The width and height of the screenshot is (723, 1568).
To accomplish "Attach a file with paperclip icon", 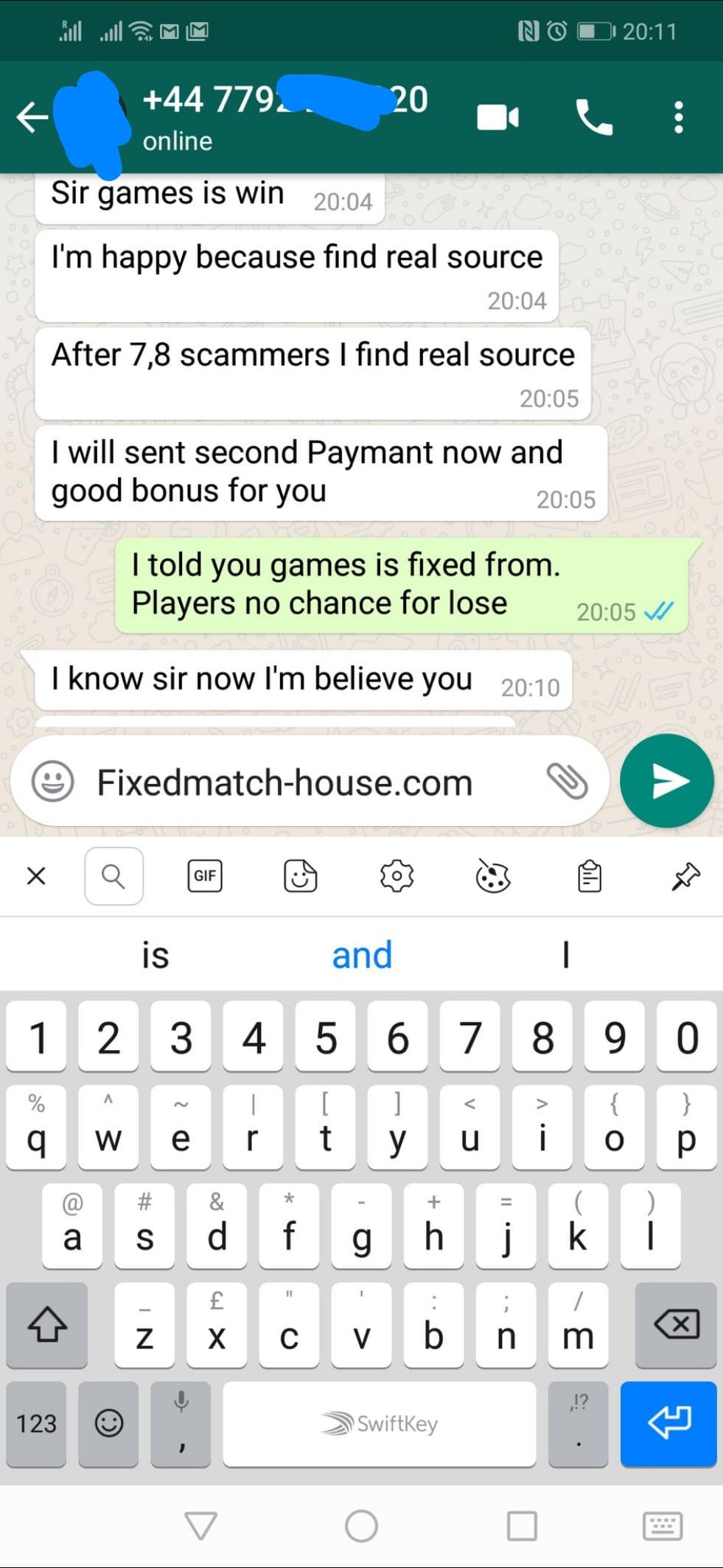I will tap(567, 781).
